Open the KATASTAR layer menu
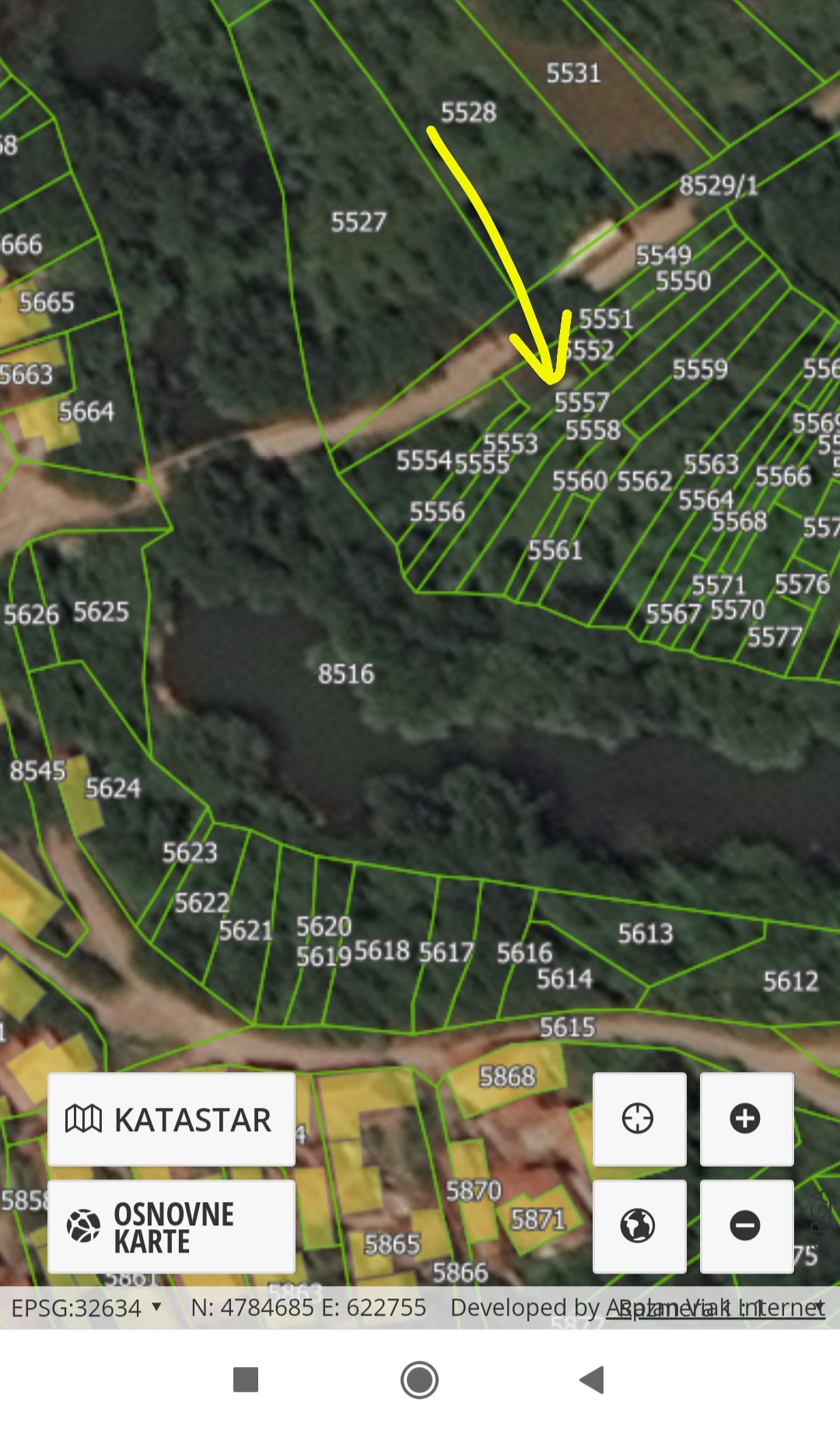 coord(171,1119)
